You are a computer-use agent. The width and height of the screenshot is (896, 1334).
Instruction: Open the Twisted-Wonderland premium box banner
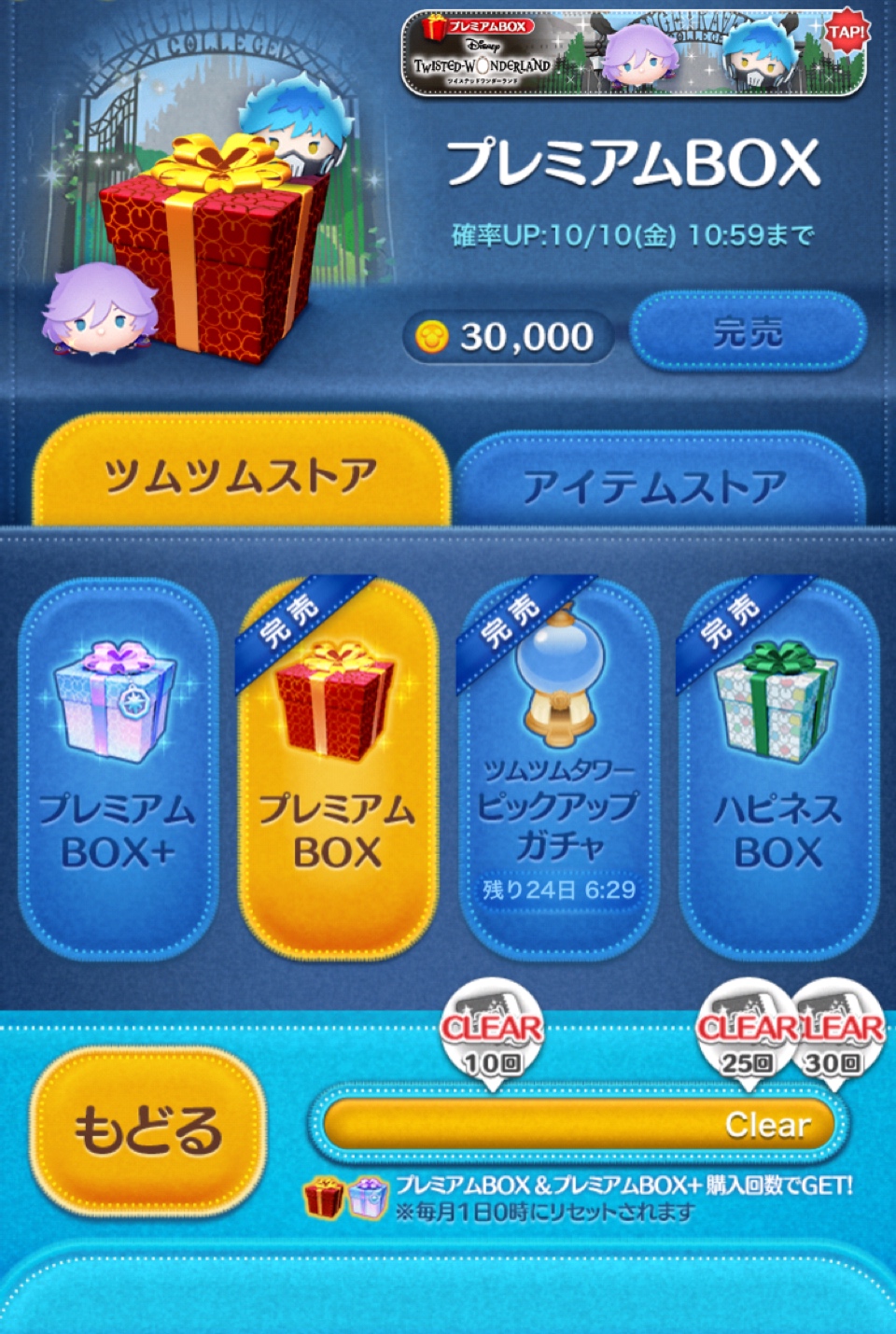pos(633,53)
